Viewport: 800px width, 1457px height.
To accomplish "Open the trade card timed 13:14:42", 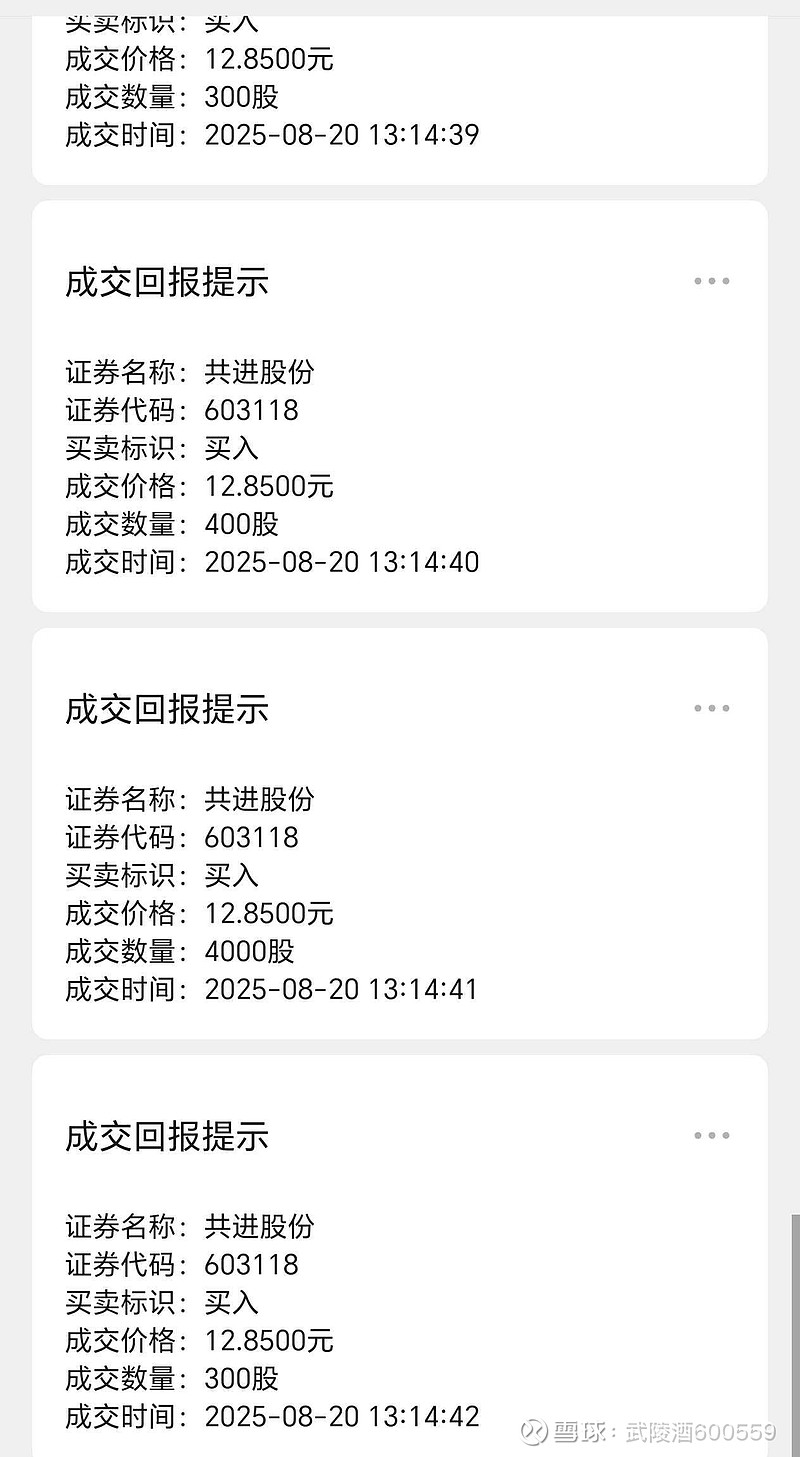I will click(400, 1256).
